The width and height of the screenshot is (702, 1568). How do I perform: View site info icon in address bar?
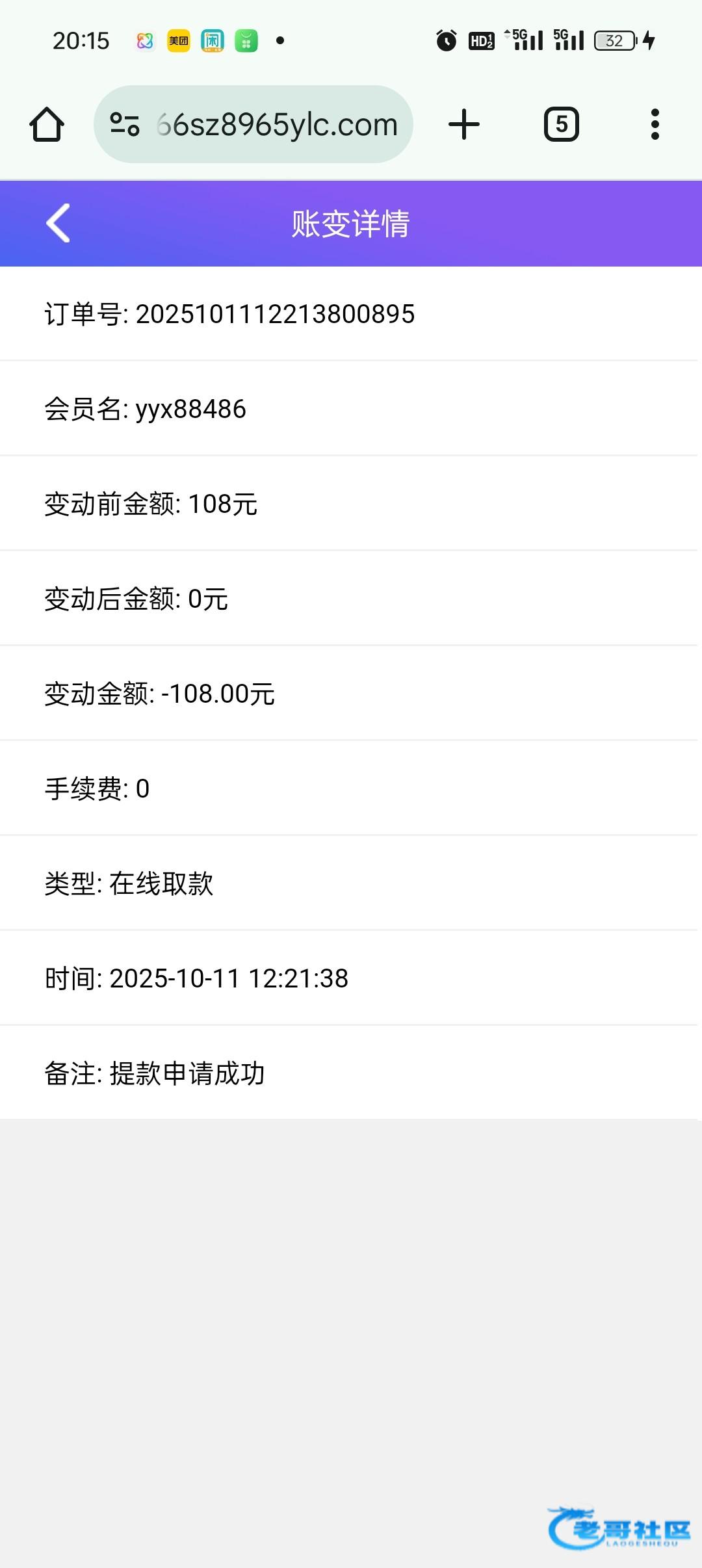click(x=125, y=124)
